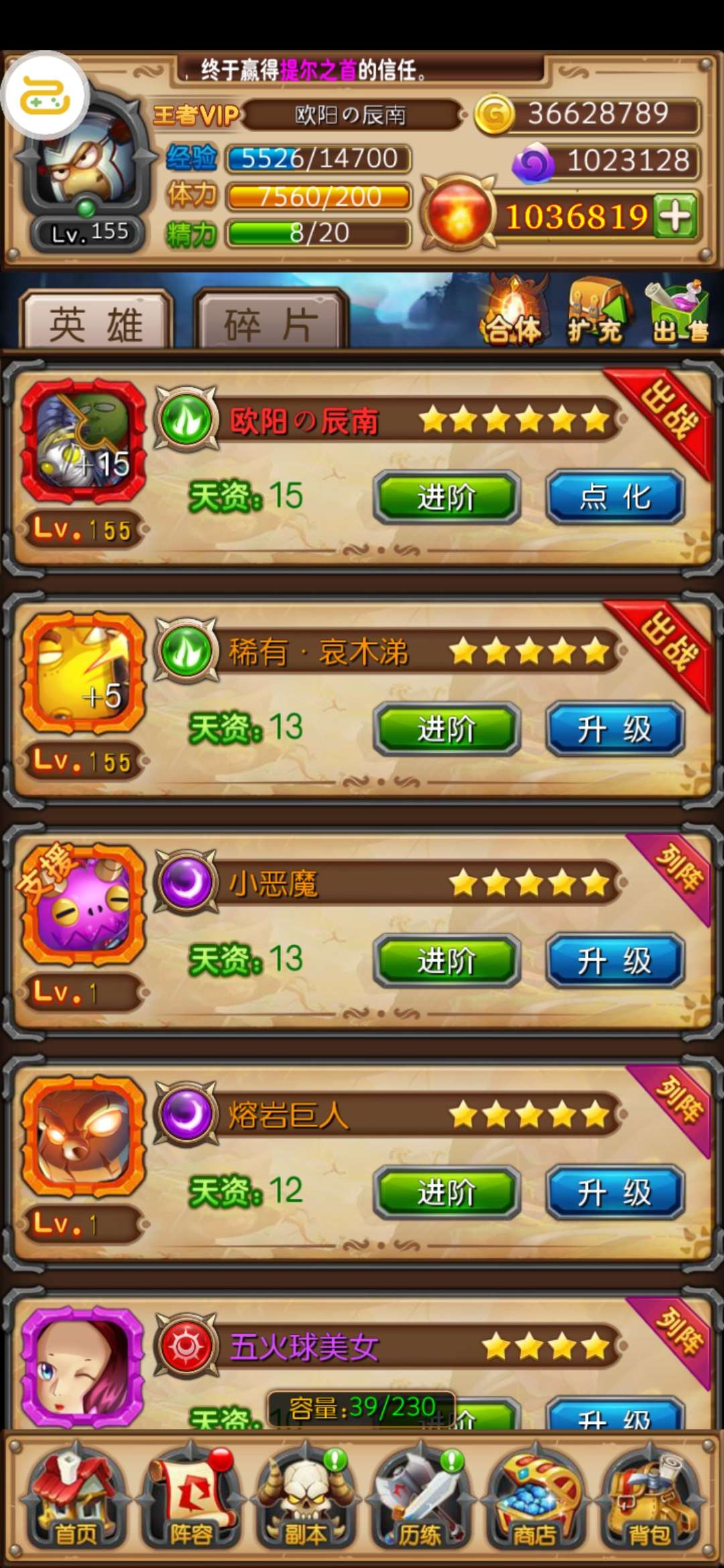Tap 点化 for 欧阳の辰南

pos(615,497)
